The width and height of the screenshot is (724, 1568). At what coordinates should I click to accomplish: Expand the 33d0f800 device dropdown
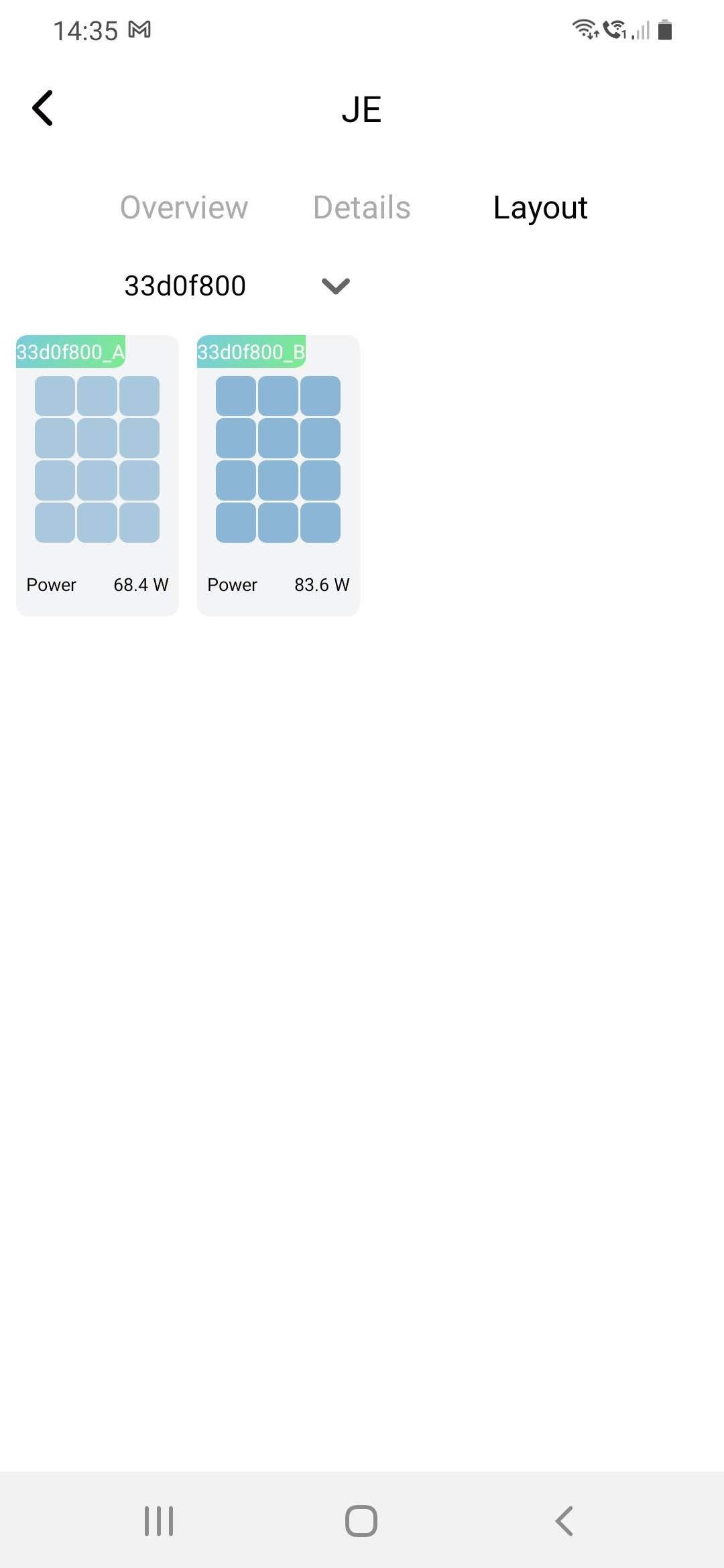coord(335,286)
